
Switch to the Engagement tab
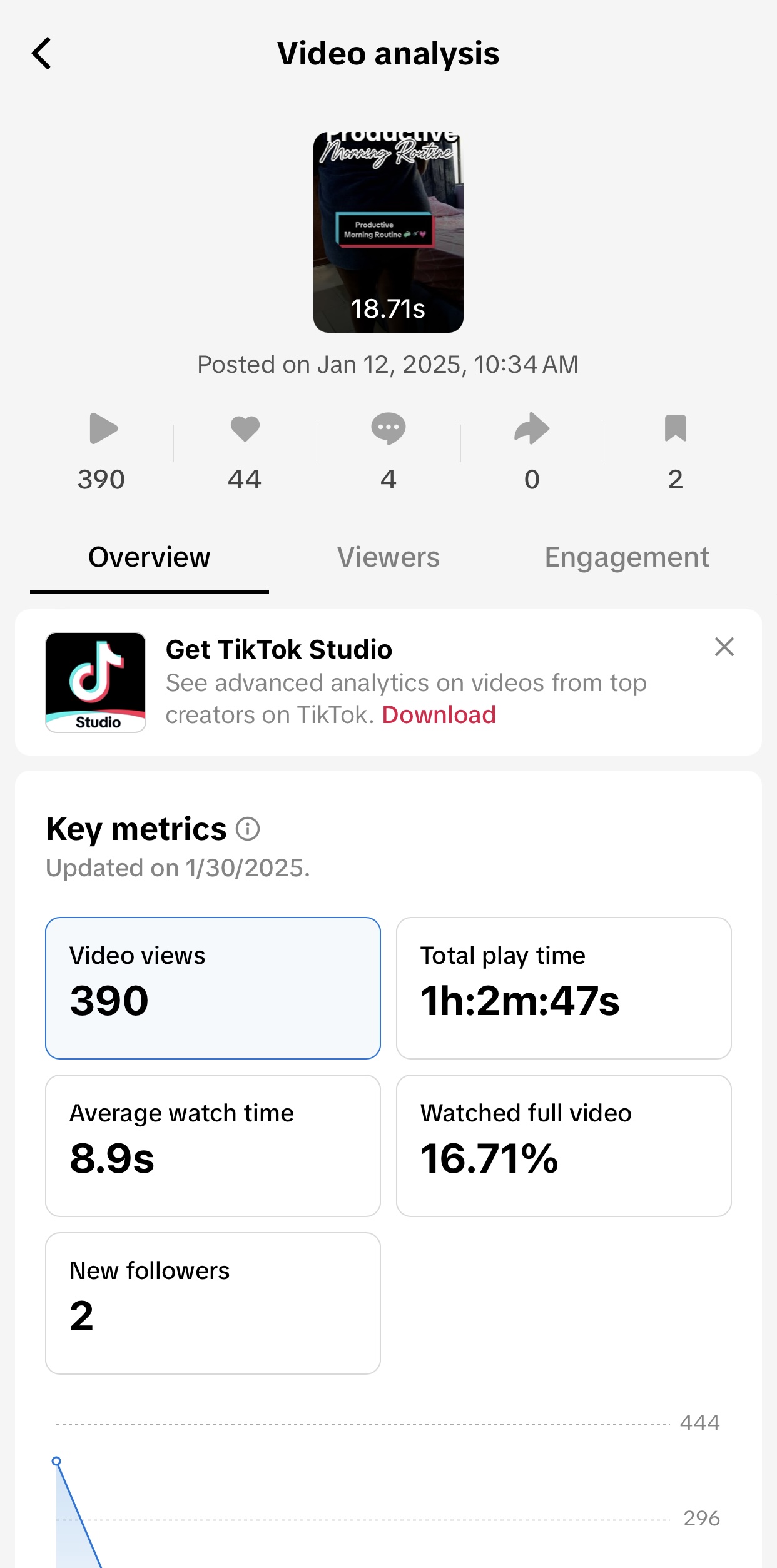[627, 557]
